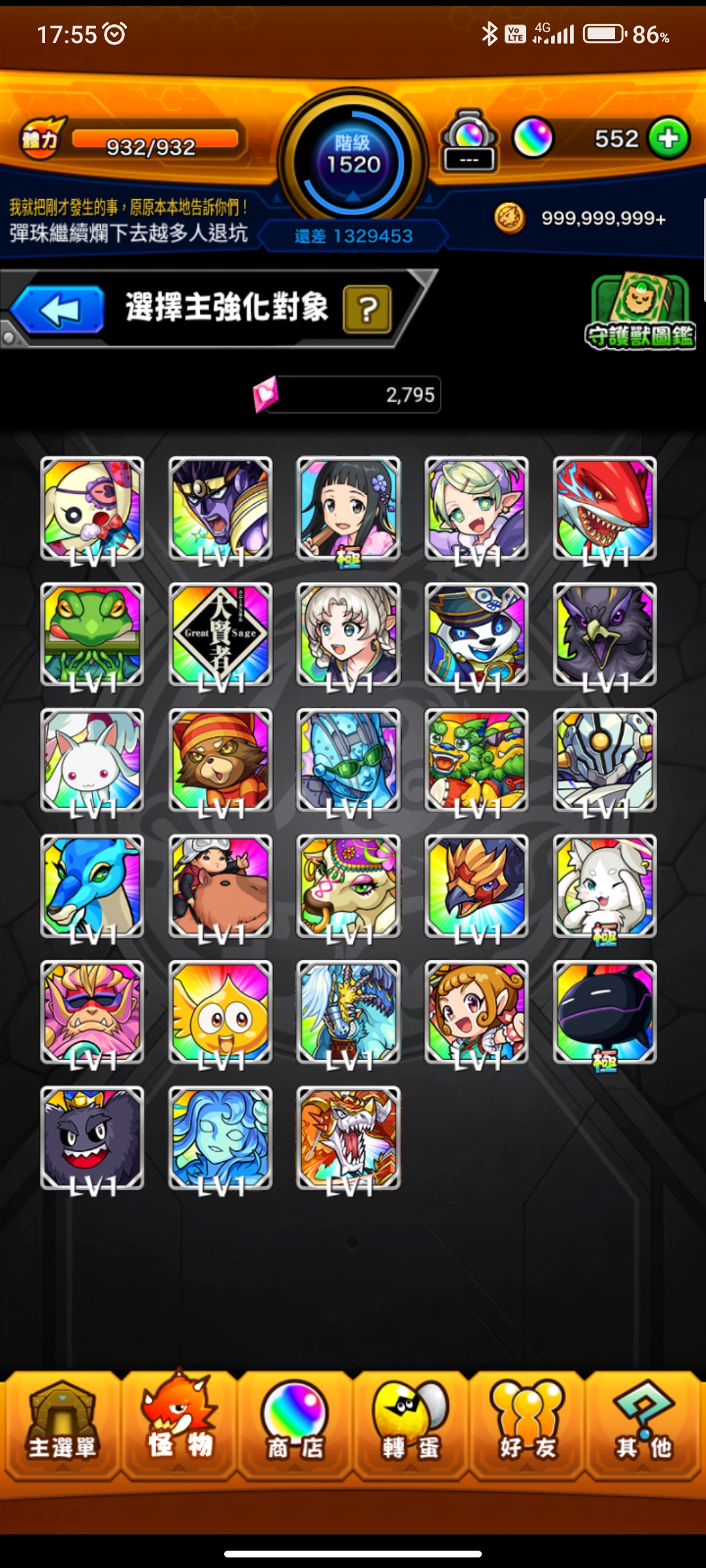This screenshot has height=1568, width=706.
Task: Select the green frog monster
Action: [92, 634]
